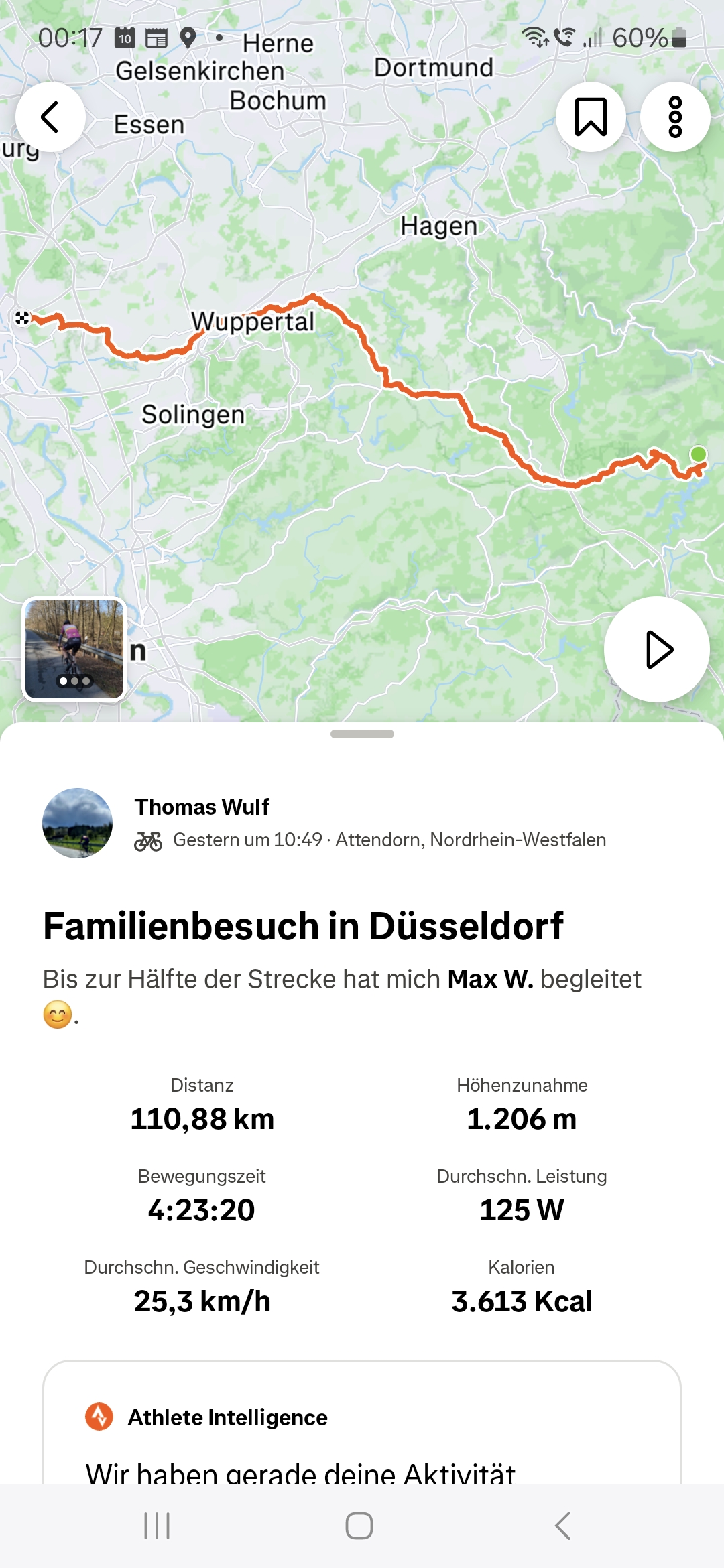Go back using the top-left arrow
The width and height of the screenshot is (724, 1568).
tap(50, 117)
